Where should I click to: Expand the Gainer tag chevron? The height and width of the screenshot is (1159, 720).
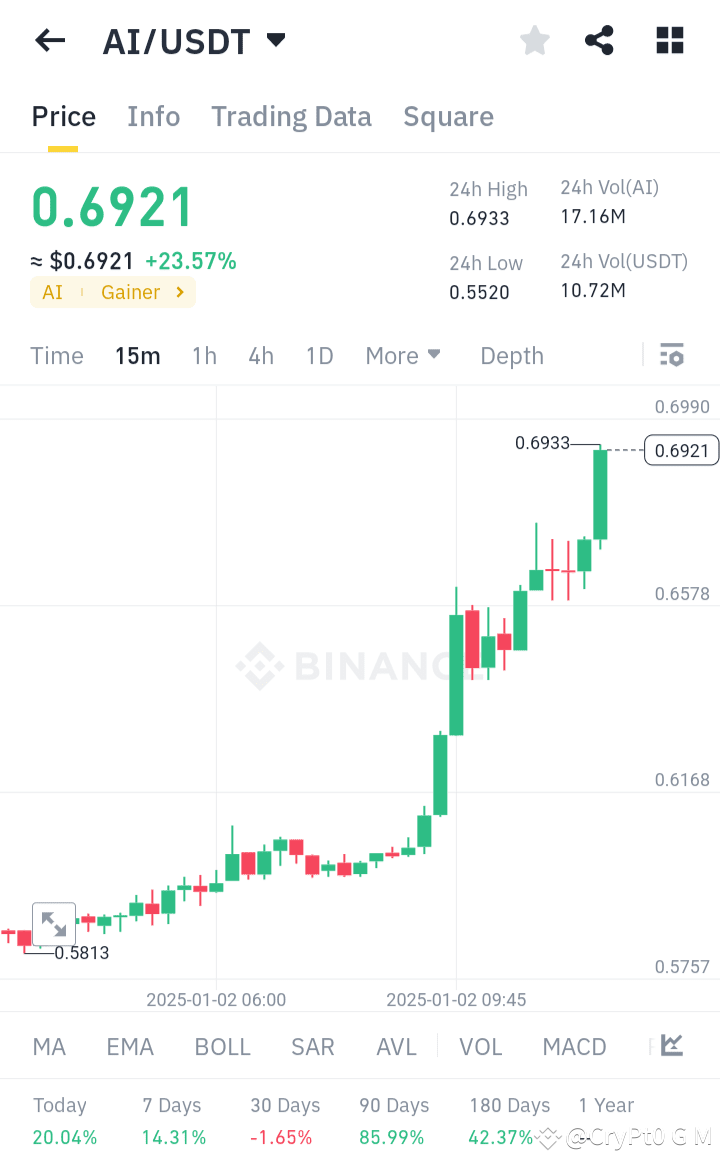[x=180, y=292]
